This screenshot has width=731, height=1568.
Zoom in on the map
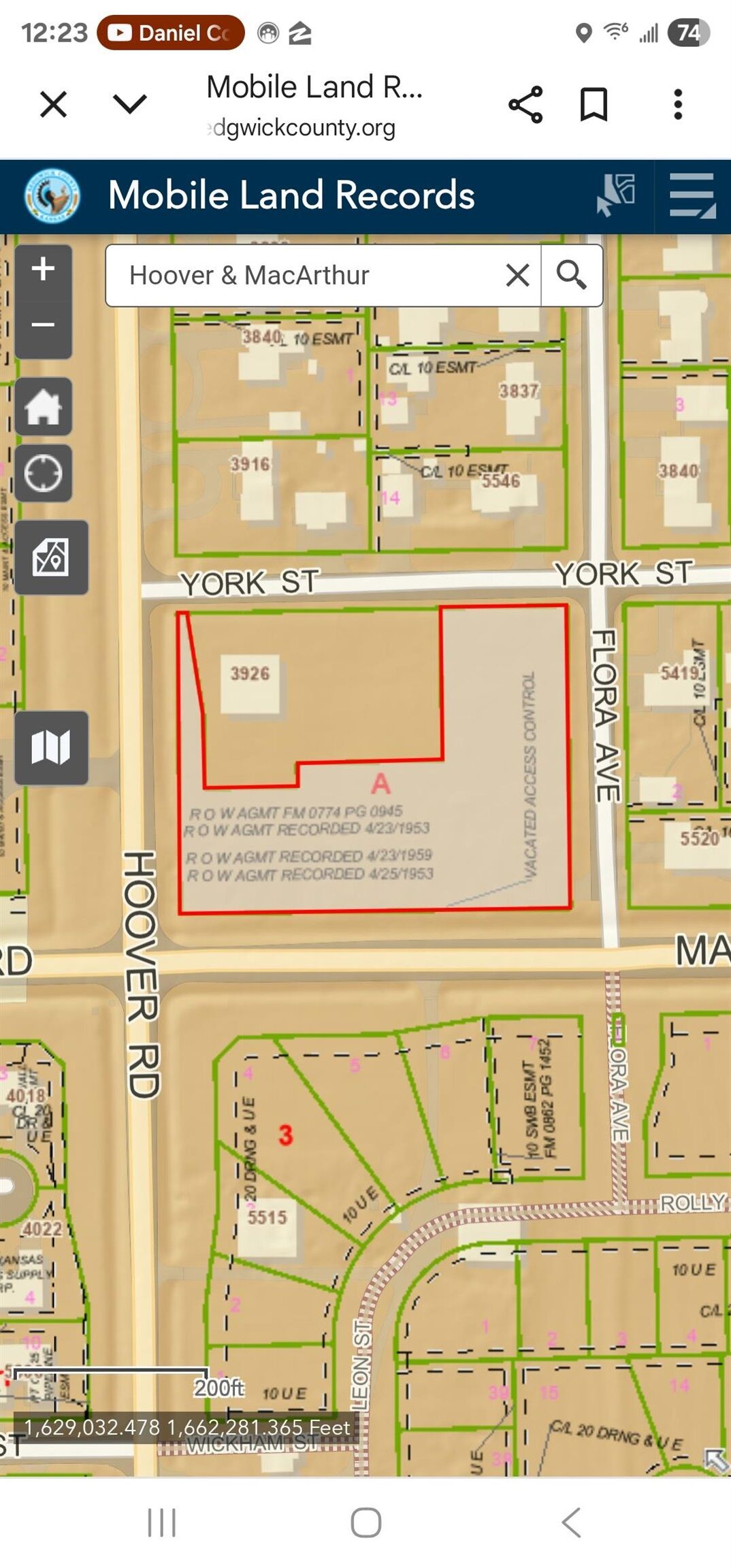point(43,269)
